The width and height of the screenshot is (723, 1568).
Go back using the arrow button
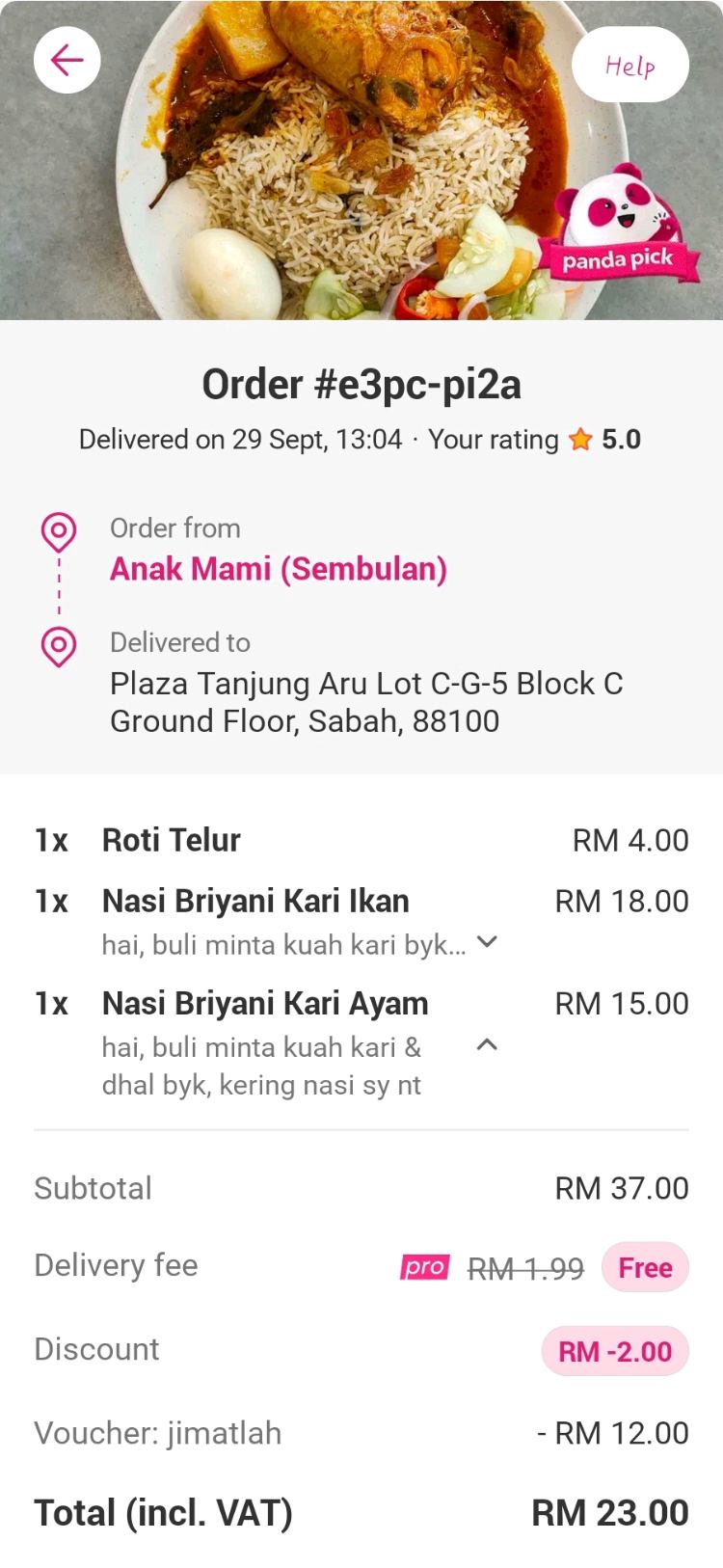pos(67,60)
